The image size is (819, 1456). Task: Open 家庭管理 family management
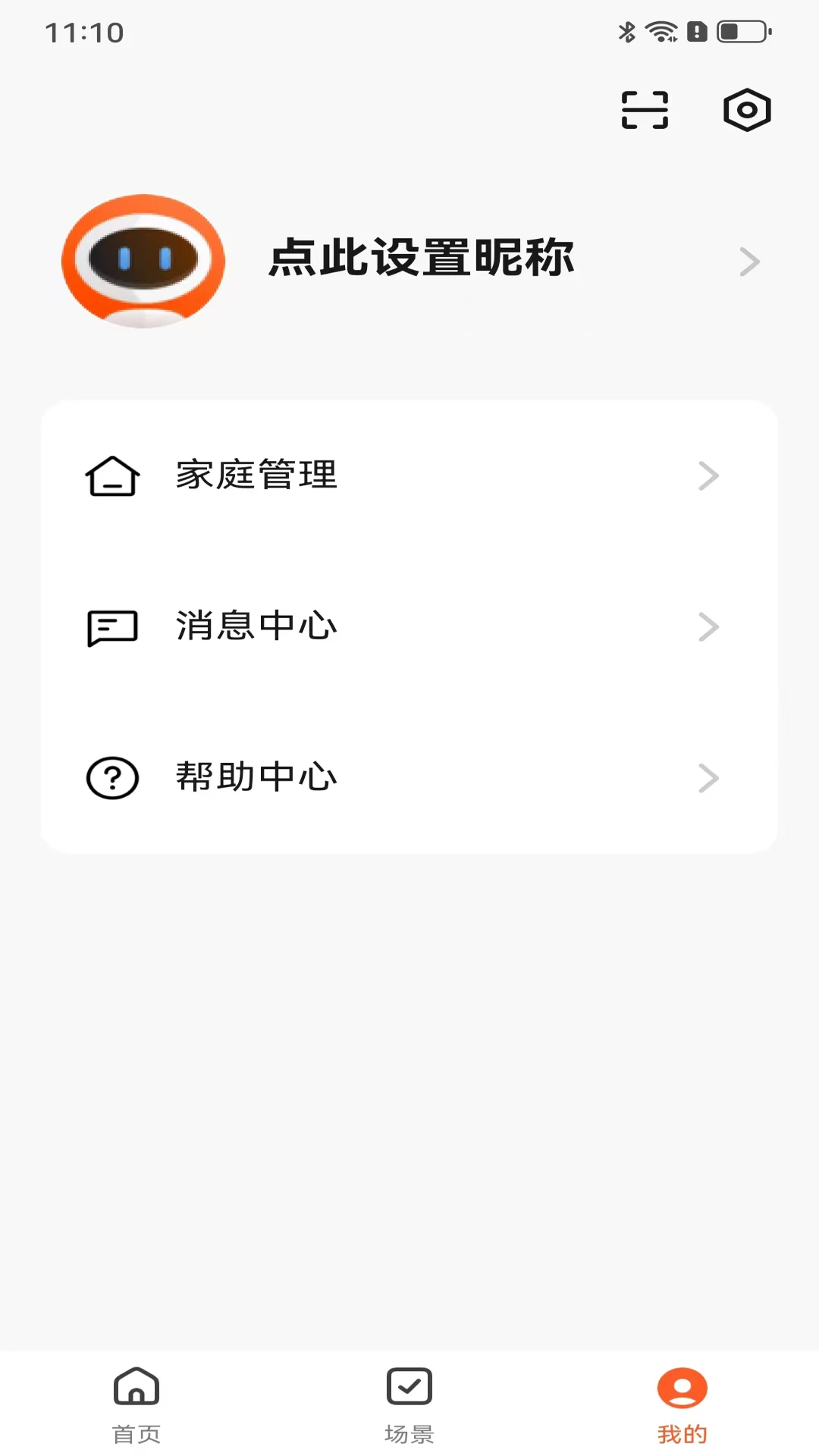pyautogui.click(x=256, y=475)
